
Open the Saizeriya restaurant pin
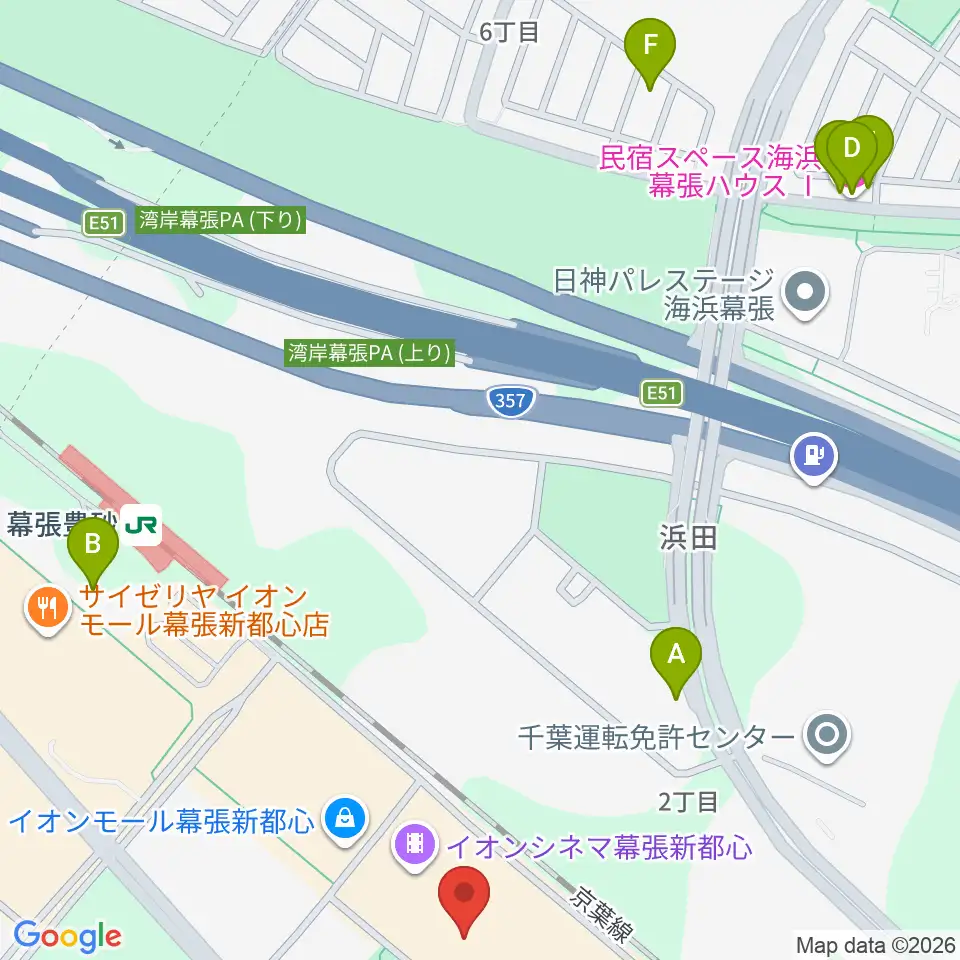48,610
